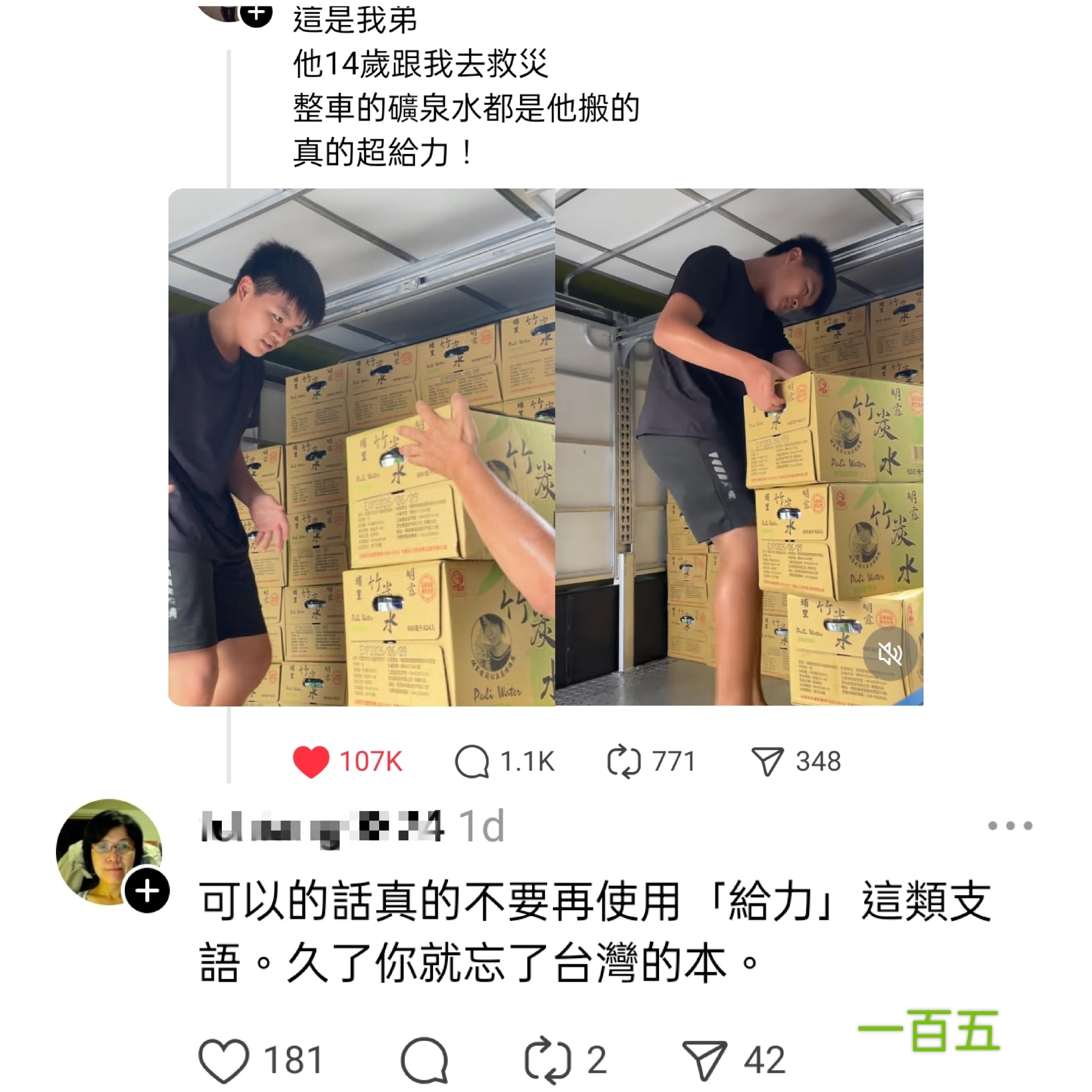Unlike the post with 107K likes
Image resolution: width=1092 pixels, height=1092 pixels.
tap(311, 761)
